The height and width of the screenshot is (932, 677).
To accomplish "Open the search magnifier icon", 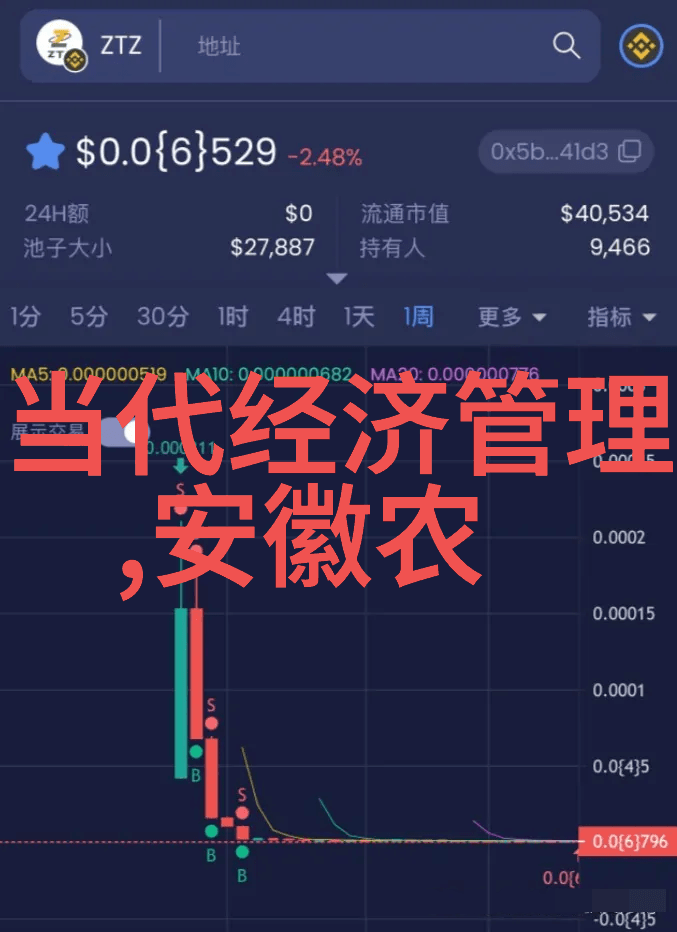I will coord(566,45).
